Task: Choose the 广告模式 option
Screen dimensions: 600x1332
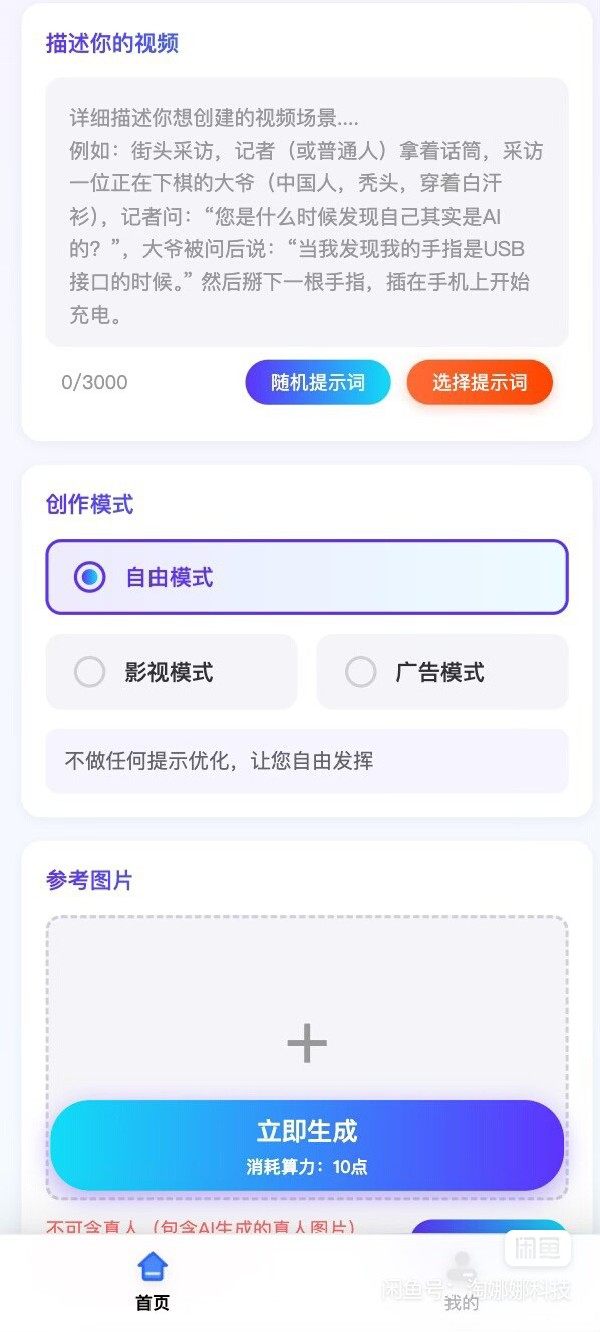Action: click(442, 672)
